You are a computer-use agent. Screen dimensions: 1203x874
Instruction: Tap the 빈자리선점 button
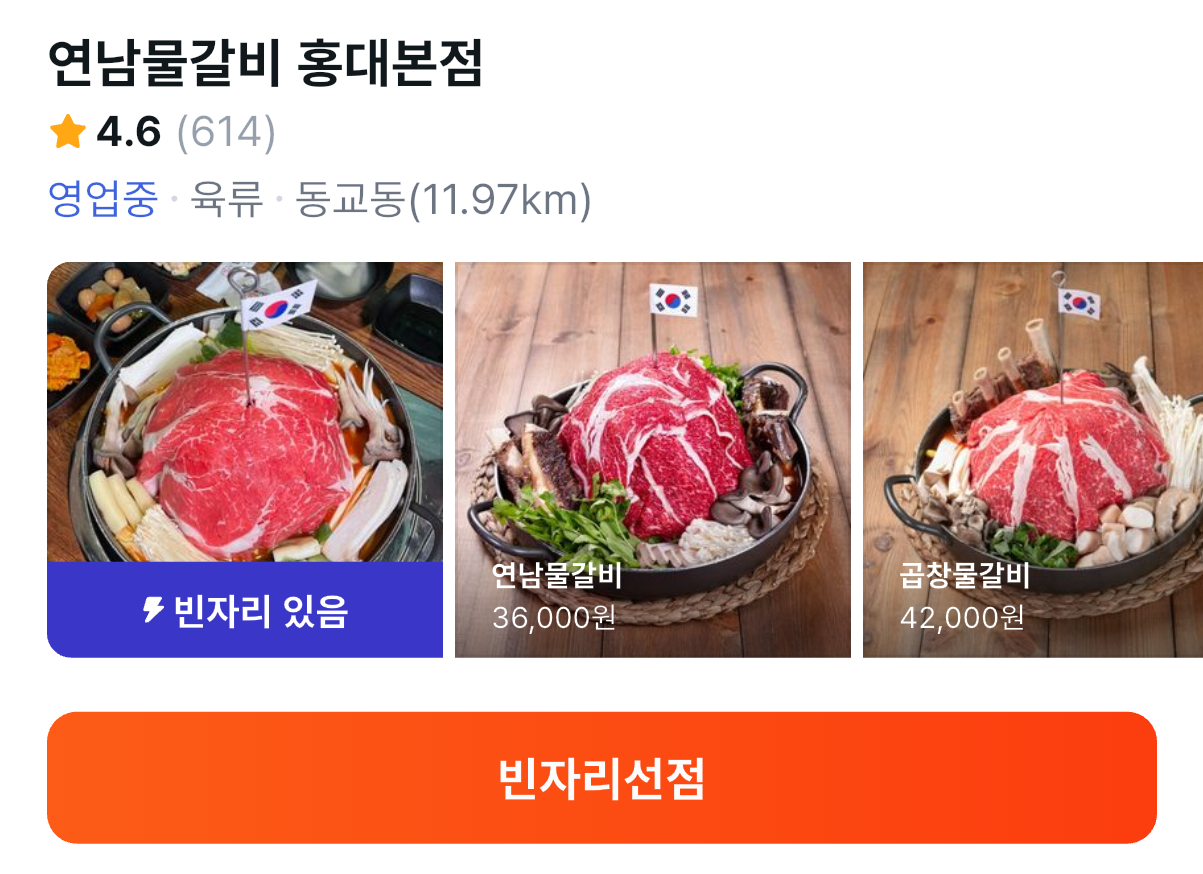tap(601, 777)
